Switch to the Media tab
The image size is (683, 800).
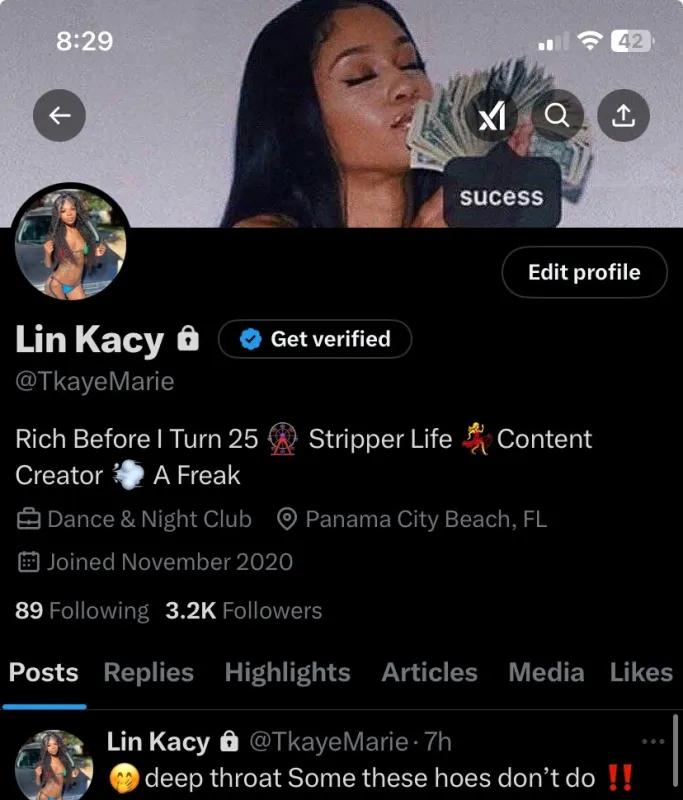point(546,672)
